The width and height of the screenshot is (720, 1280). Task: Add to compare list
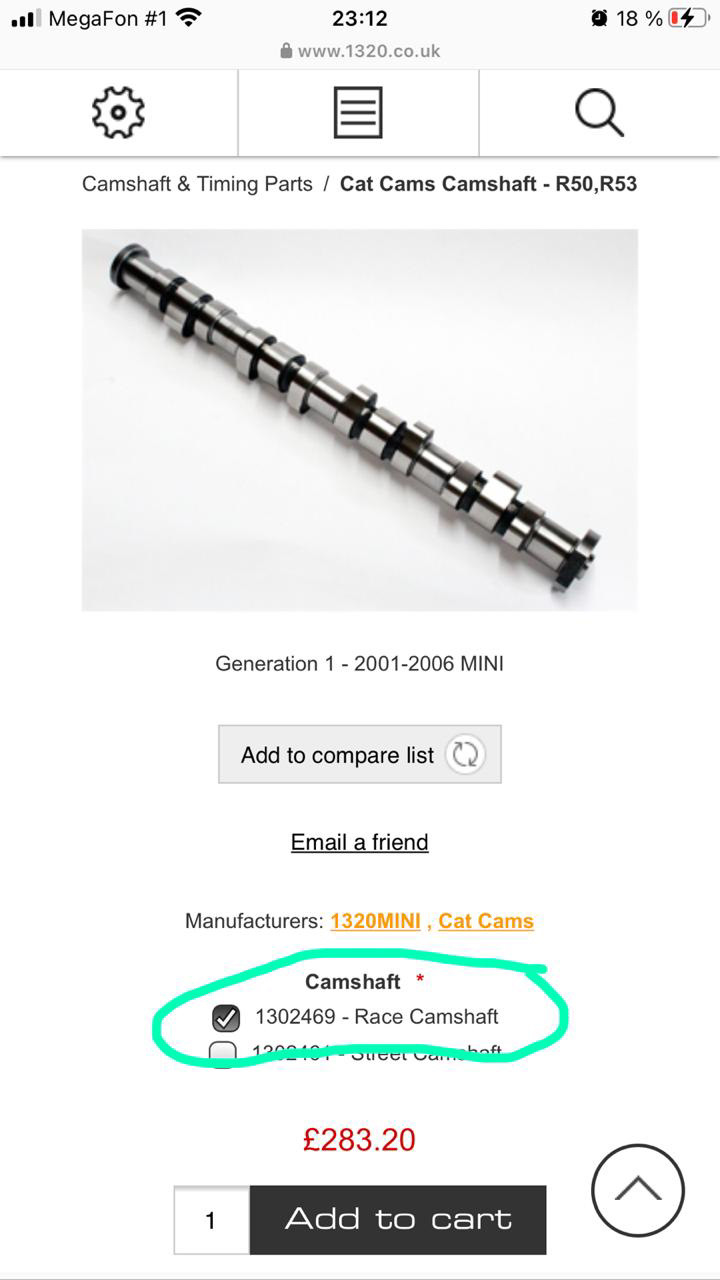[359, 754]
